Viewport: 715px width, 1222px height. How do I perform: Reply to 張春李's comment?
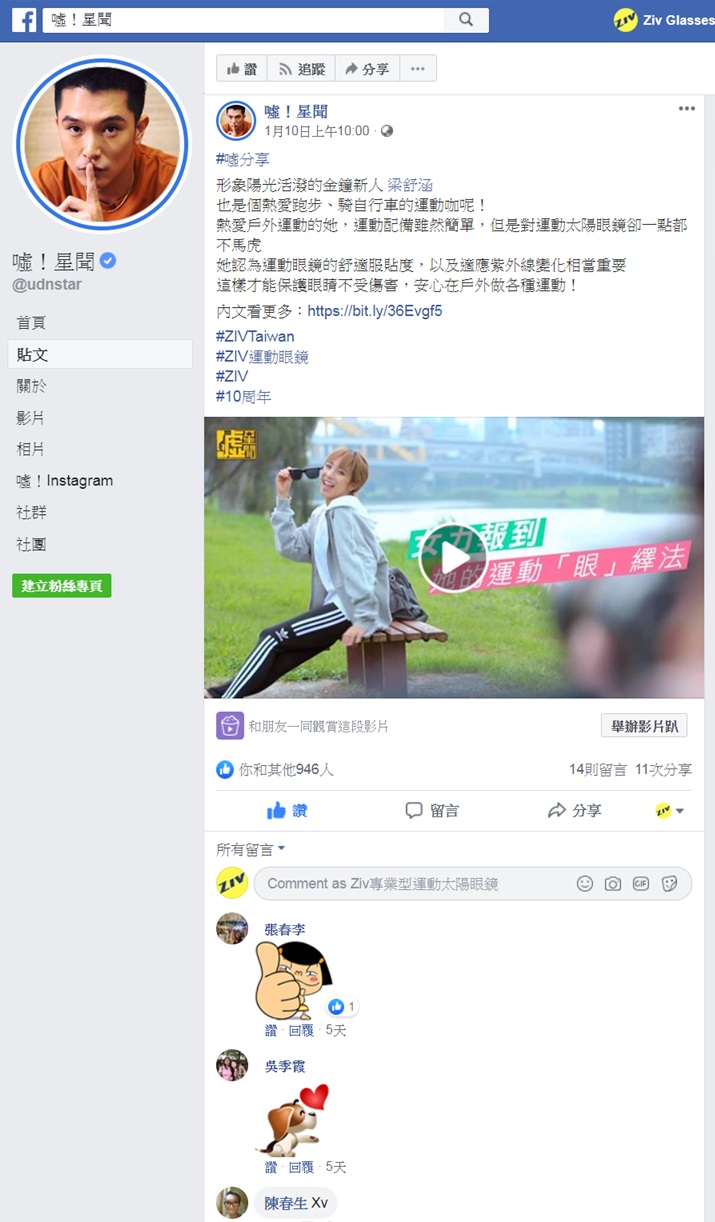301,1030
